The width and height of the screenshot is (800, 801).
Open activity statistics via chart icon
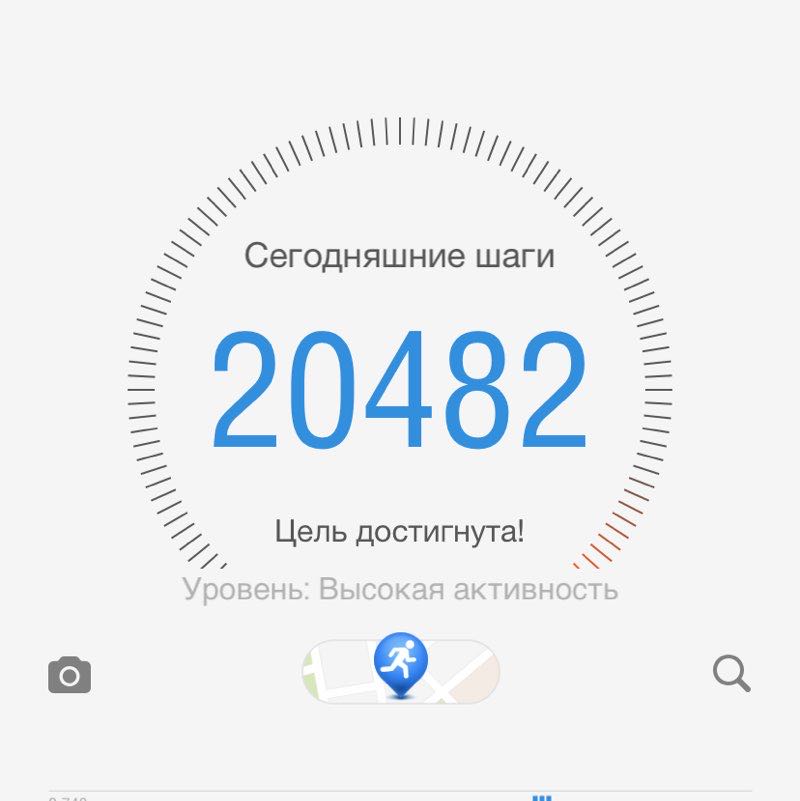pos(542,796)
